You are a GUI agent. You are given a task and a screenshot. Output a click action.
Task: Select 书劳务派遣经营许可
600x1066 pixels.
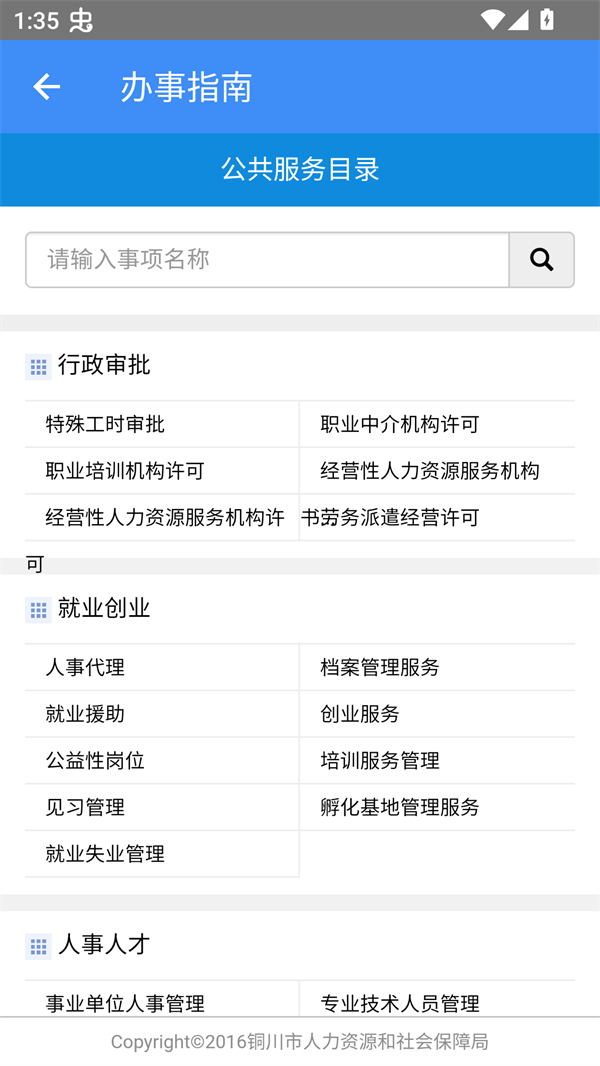pyautogui.click(x=390, y=518)
